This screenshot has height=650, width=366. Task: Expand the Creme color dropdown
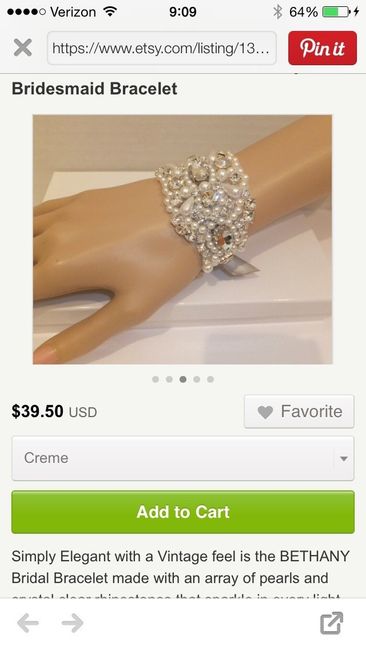tap(183, 458)
